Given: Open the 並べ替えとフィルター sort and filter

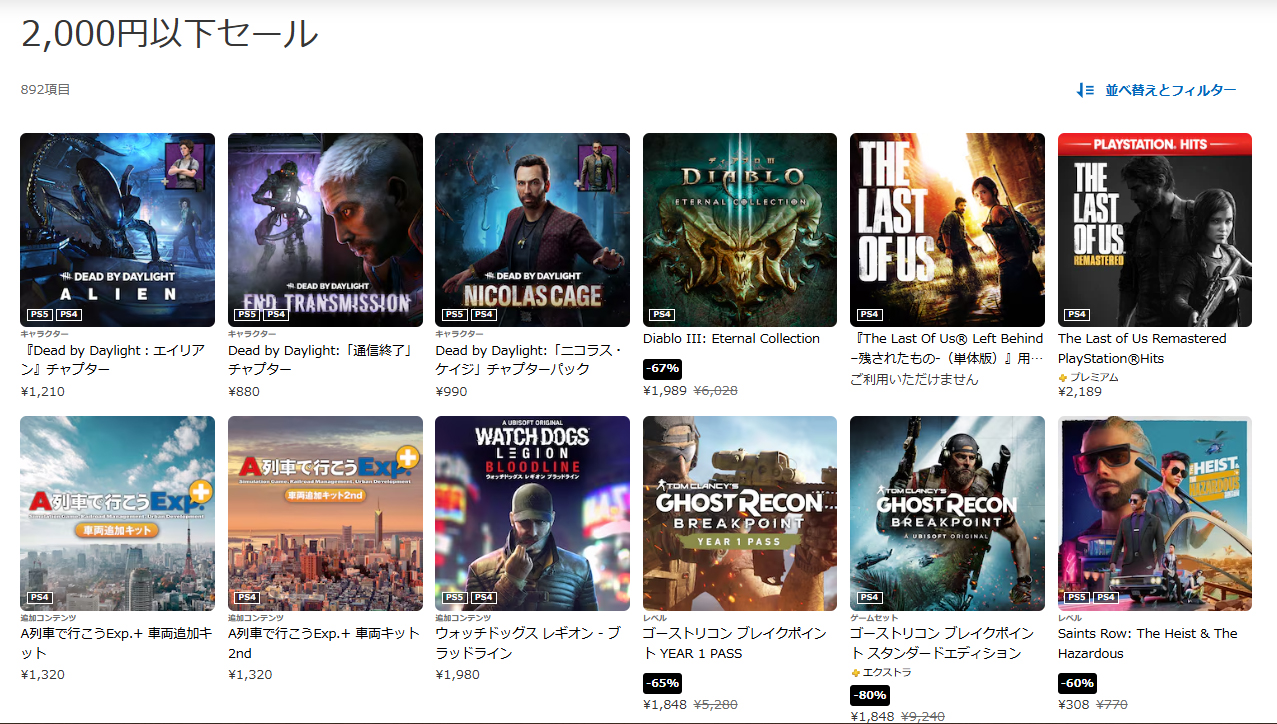Looking at the screenshot, I should [1157, 90].
